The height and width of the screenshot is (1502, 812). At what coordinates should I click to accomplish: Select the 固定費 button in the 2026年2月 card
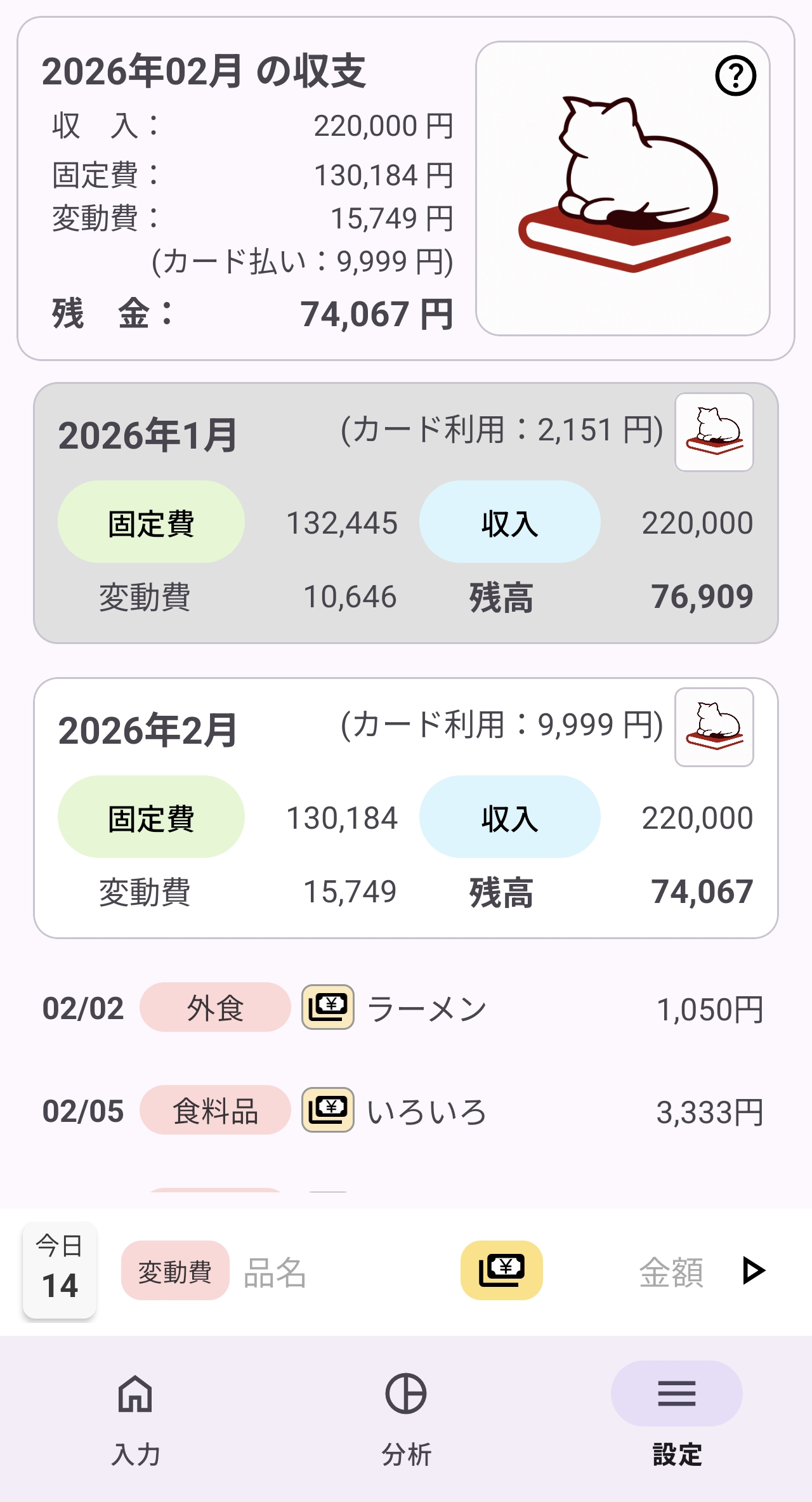tap(150, 817)
